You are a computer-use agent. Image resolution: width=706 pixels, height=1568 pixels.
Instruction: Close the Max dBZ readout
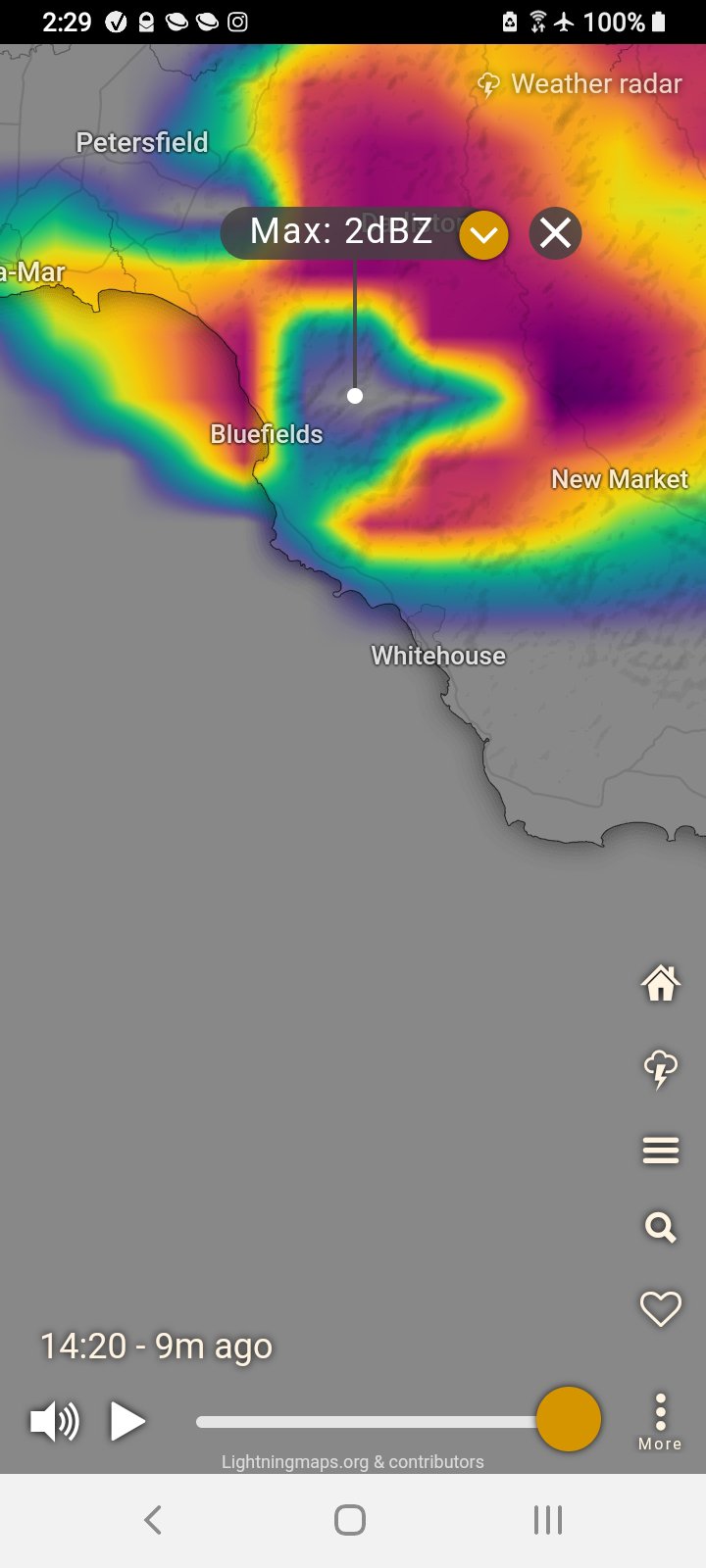coord(555,234)
